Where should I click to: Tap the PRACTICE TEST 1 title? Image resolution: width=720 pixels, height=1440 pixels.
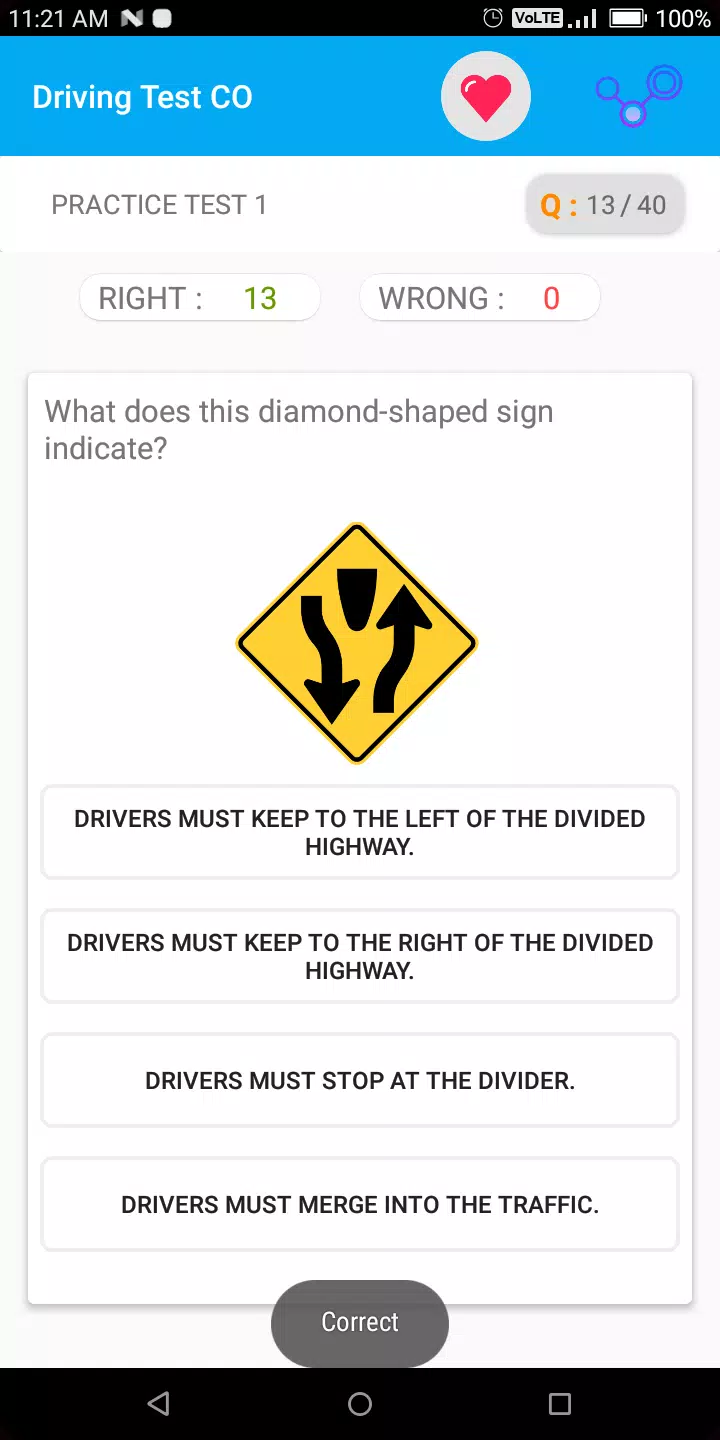click(159, 204)
